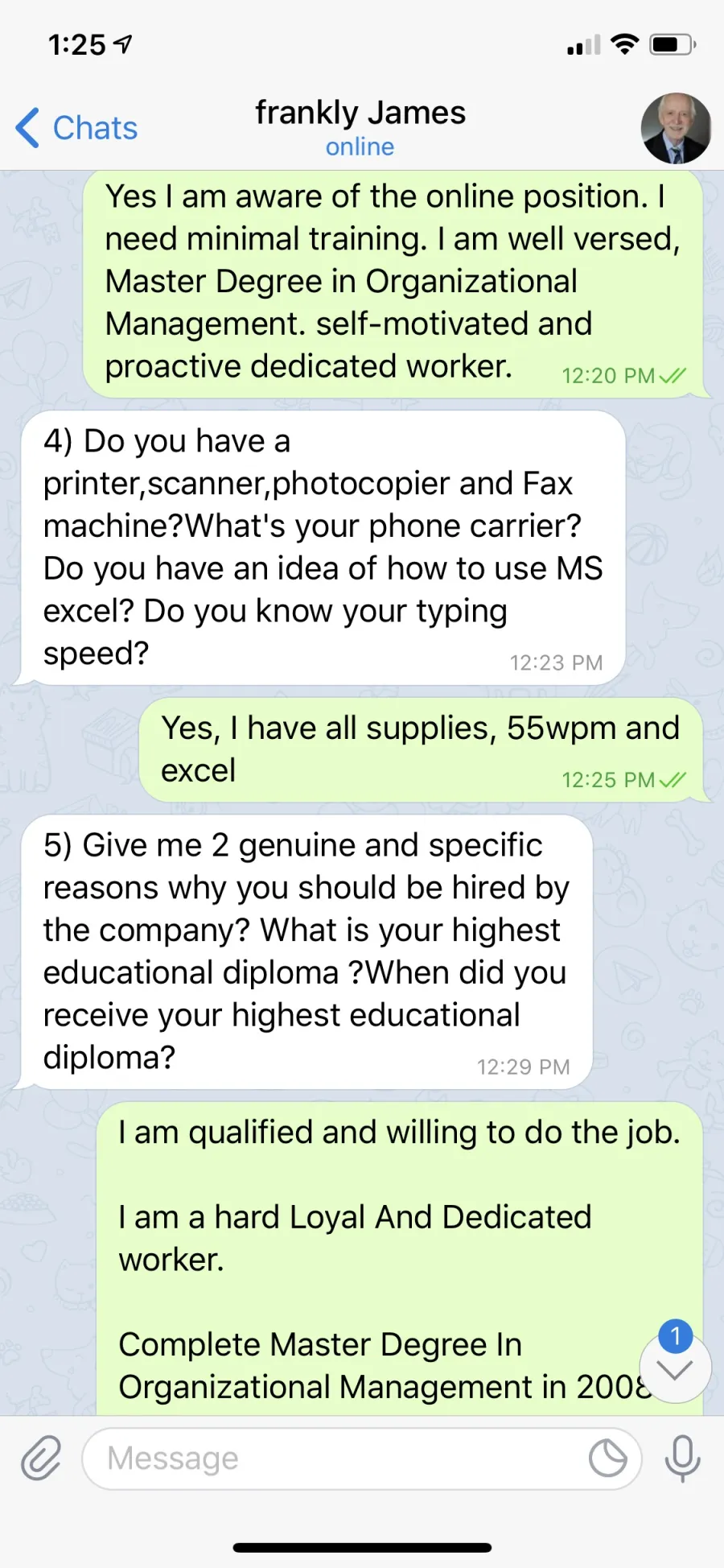Open frankly James profile photo

[x=676, y=129]
